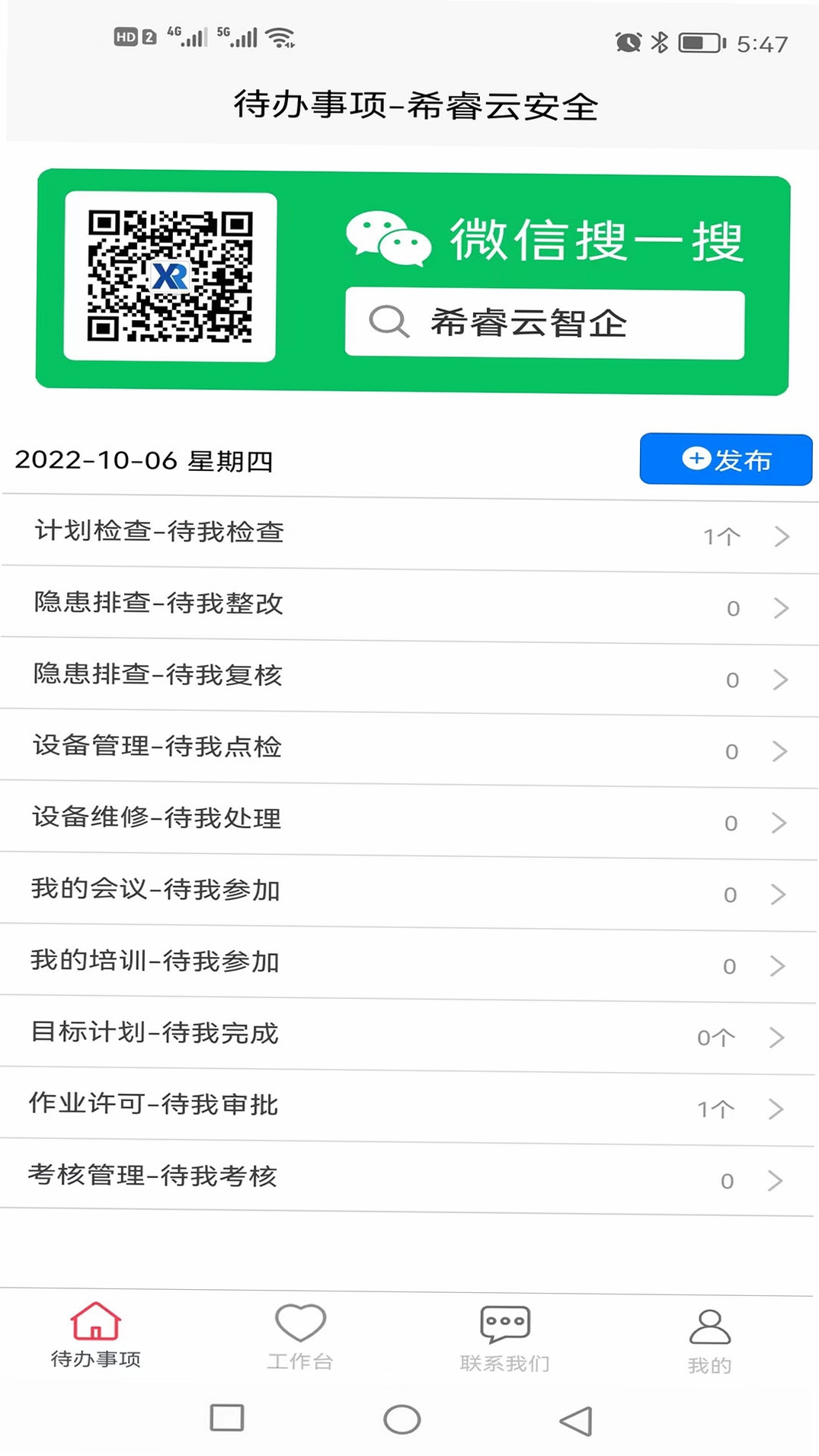The image size is (819, 1456).
Task: Open 隐患排查-待我复核 row
Action: (409, 677)
